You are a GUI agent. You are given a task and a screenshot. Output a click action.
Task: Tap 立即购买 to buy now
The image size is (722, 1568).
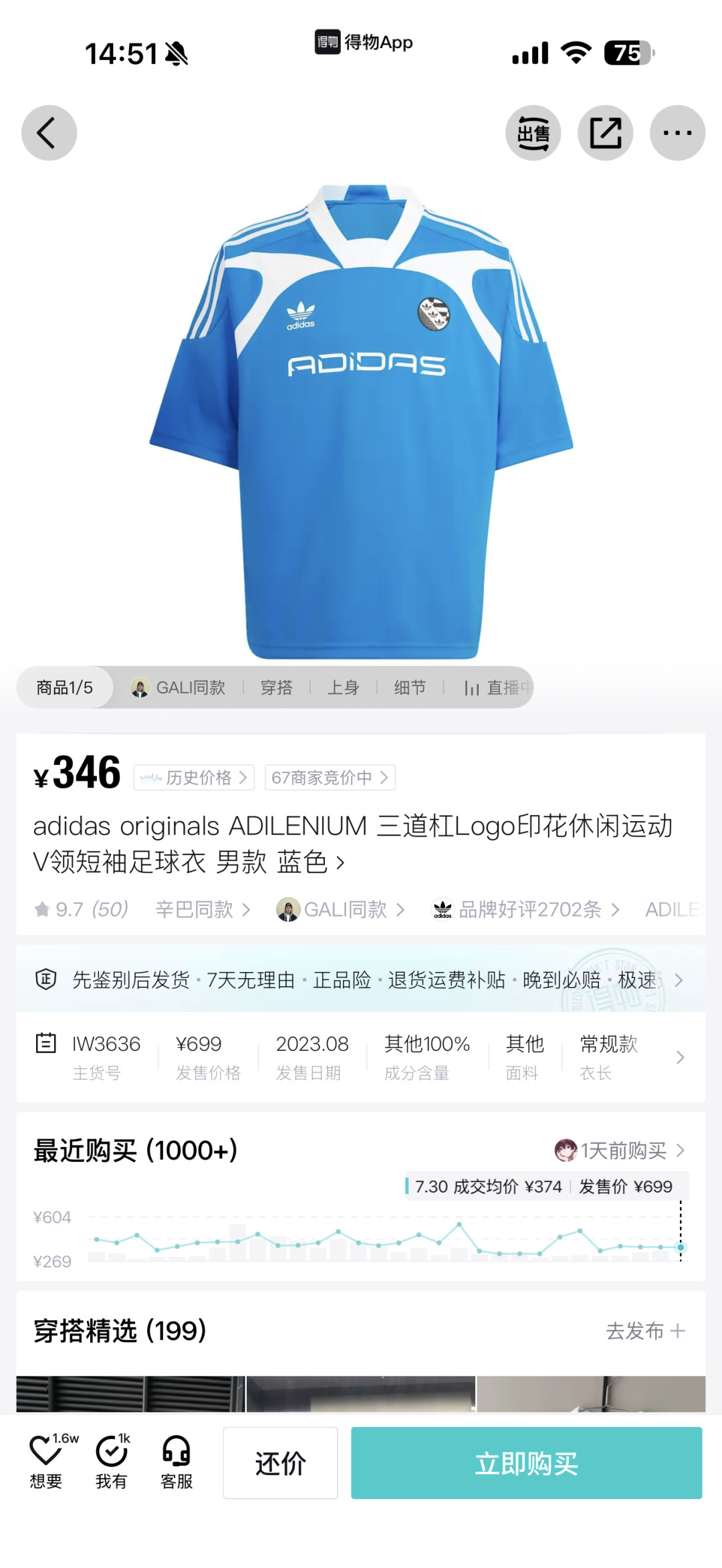pos(526,1462)
